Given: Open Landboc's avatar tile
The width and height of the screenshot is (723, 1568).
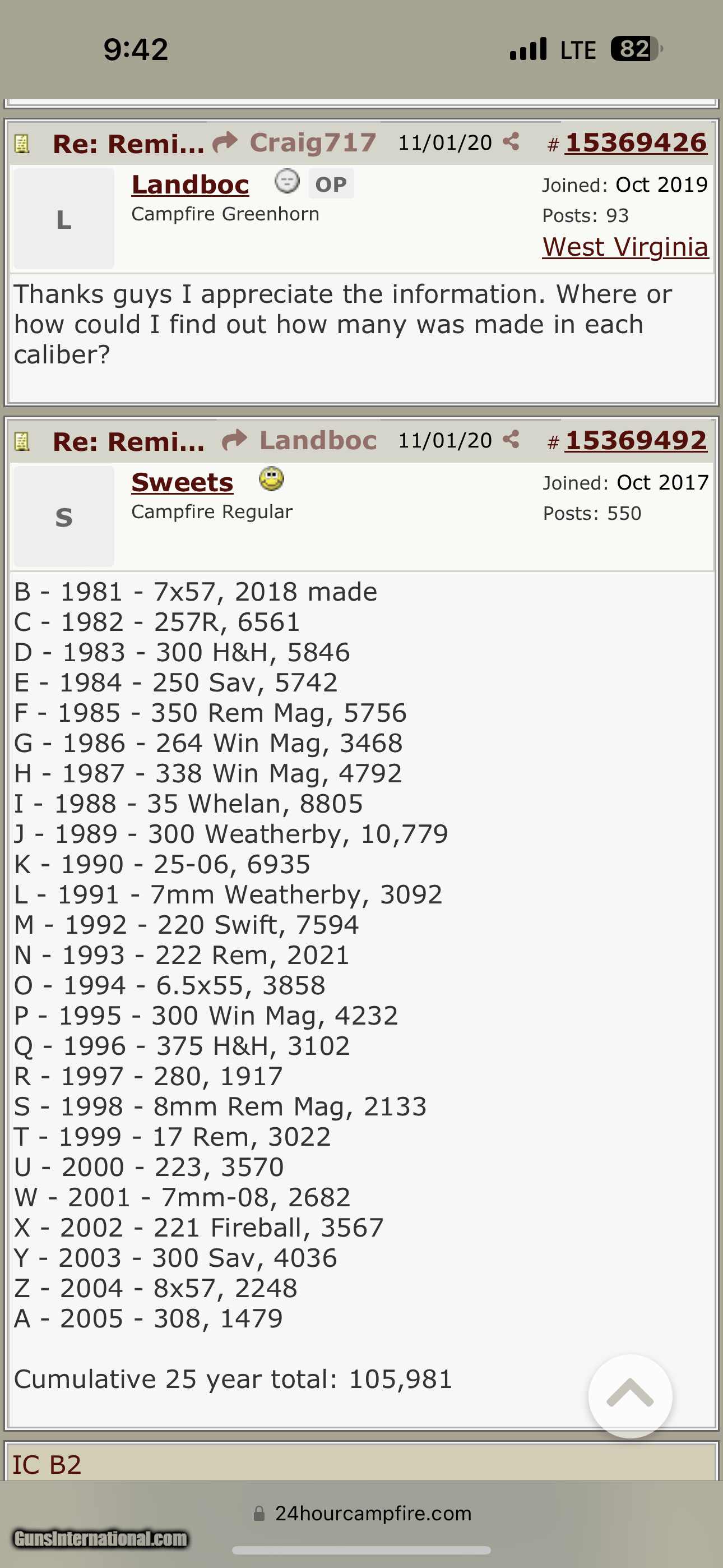Looking at the screenshot, I should click(64, 219).
